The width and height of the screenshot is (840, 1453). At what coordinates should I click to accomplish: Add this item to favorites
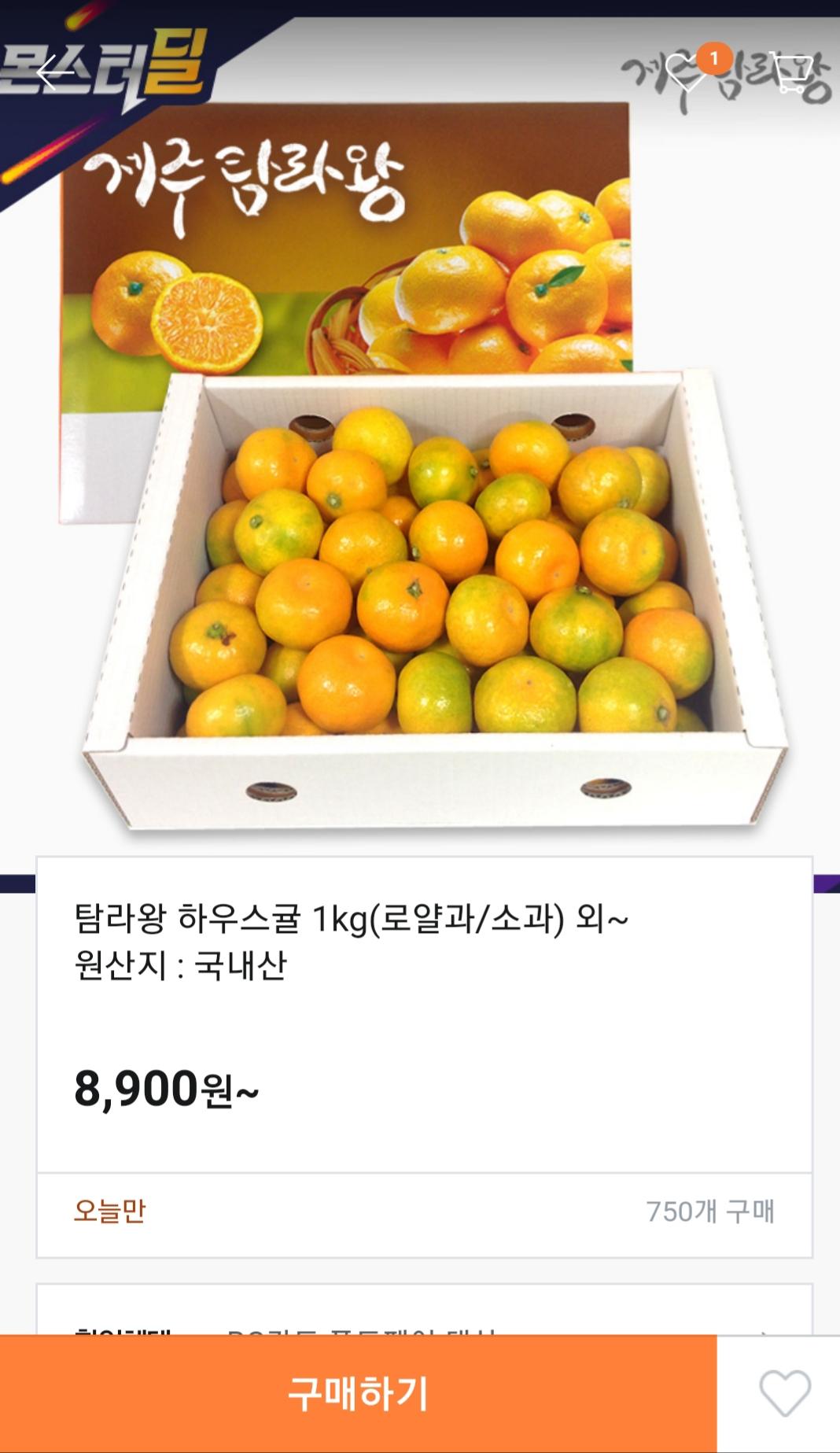[784, 1393]
